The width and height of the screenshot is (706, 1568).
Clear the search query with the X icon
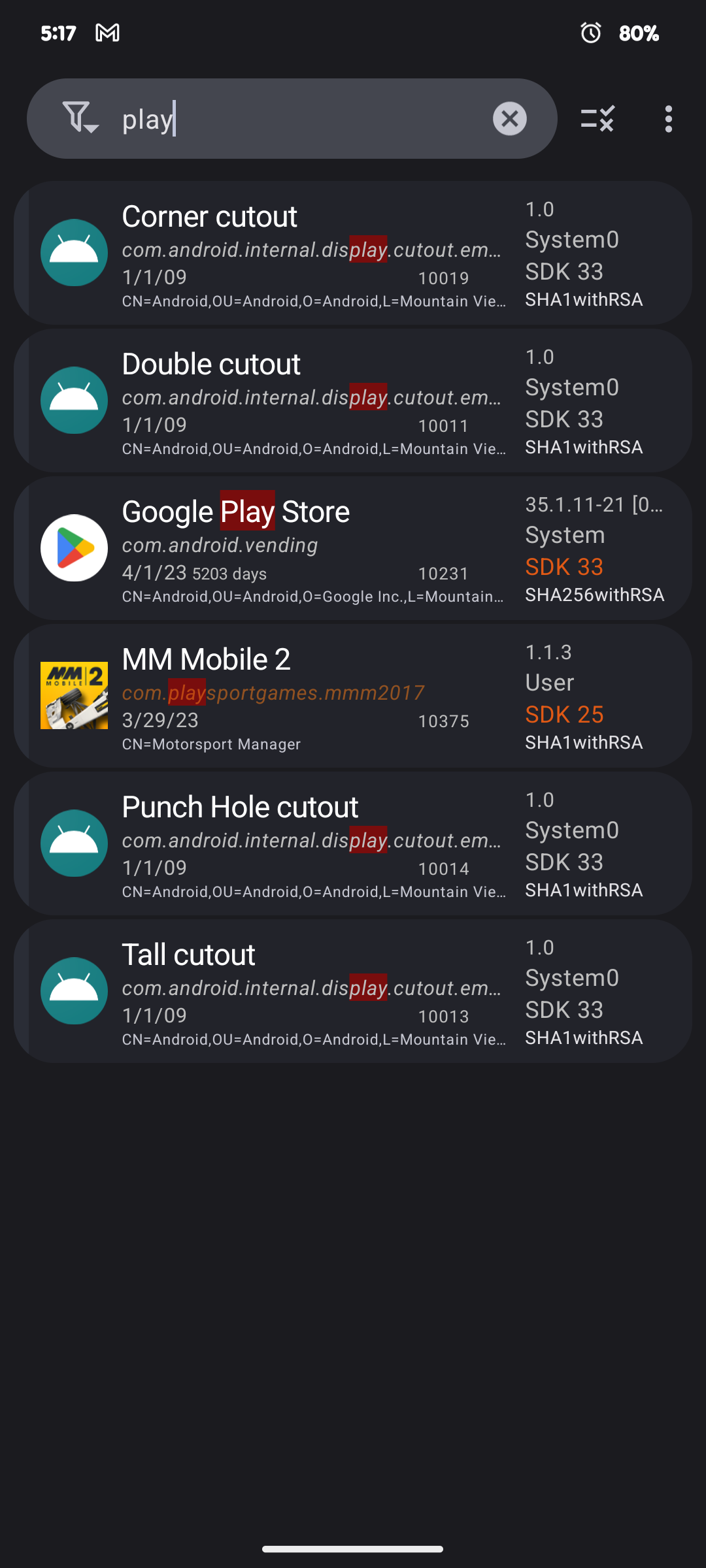pos(511,118)
